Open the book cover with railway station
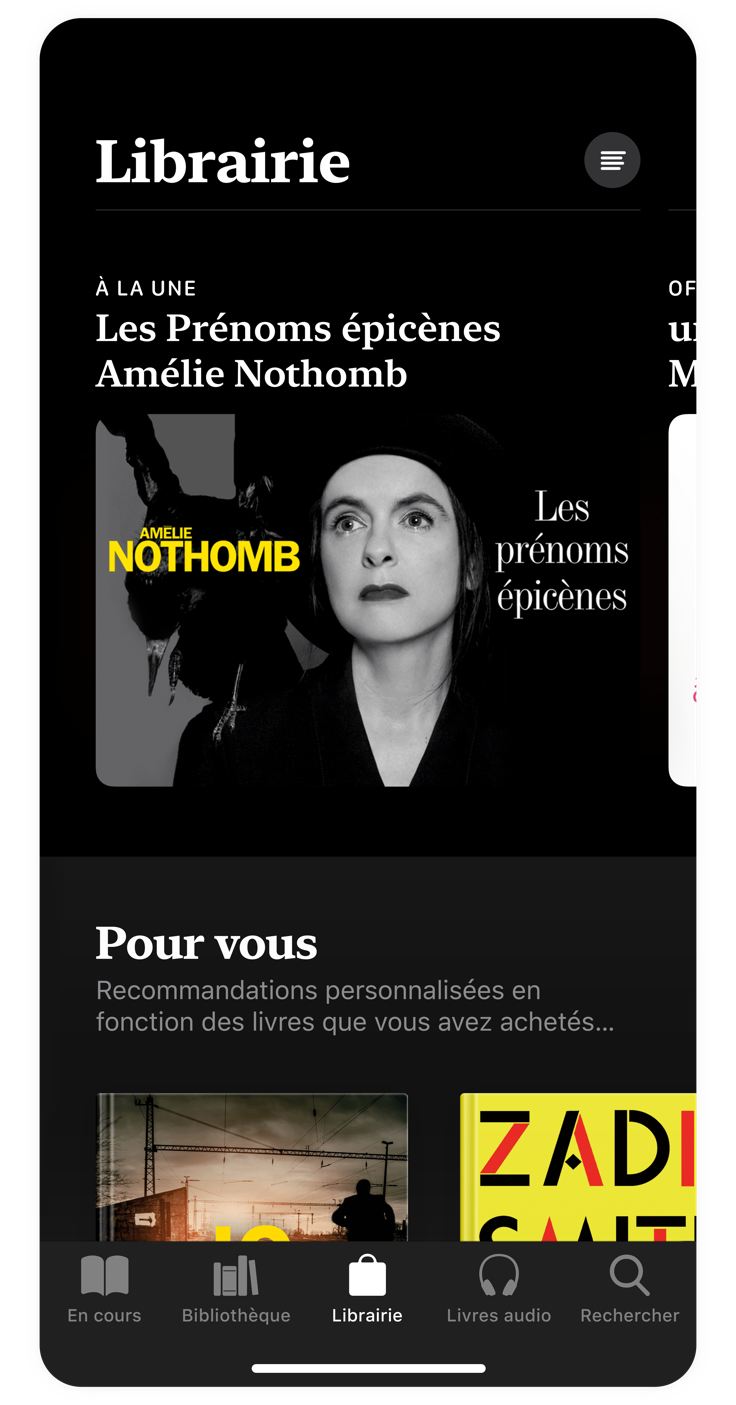This screenshot has width=736, height=1405. click(x=252, y=1166)
